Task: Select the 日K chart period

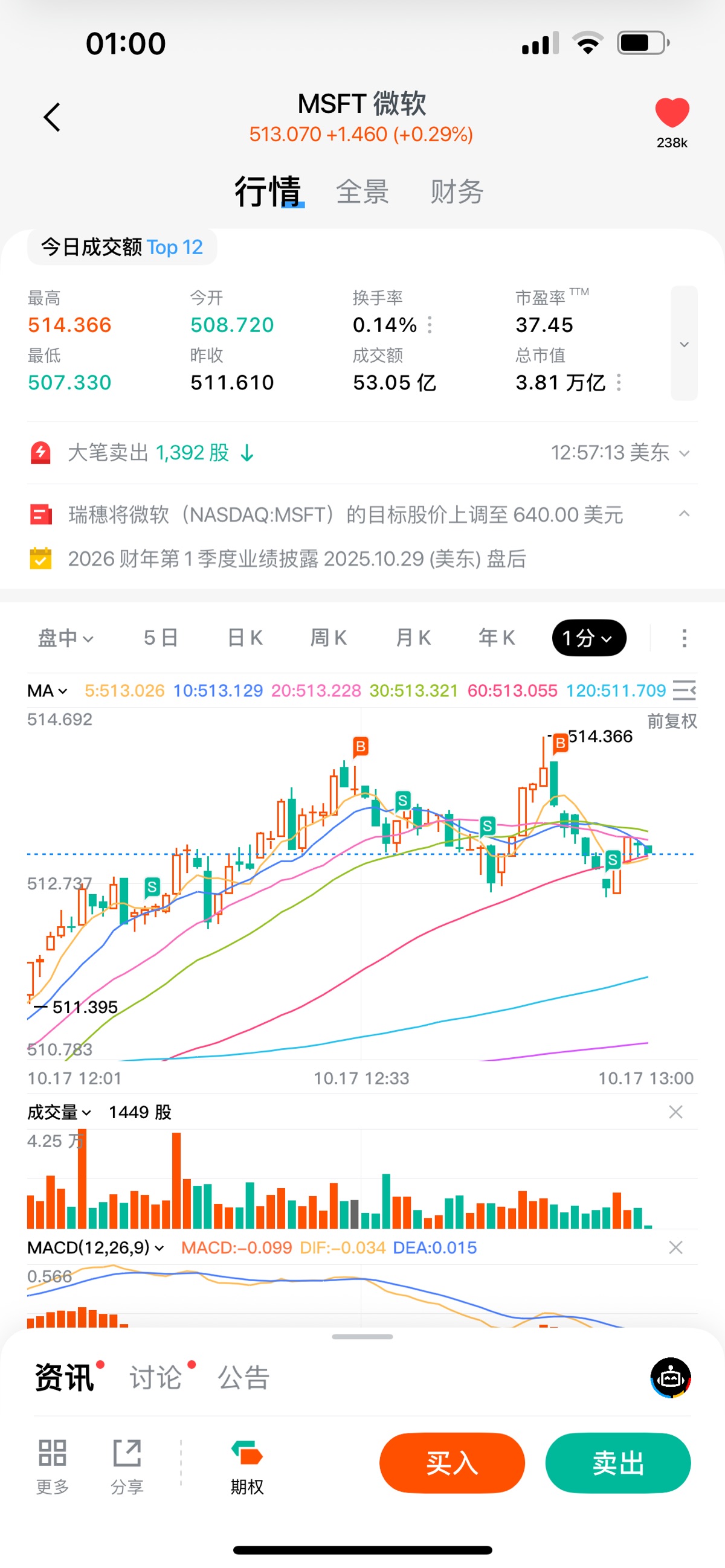Action: click(x=245, y=638)
